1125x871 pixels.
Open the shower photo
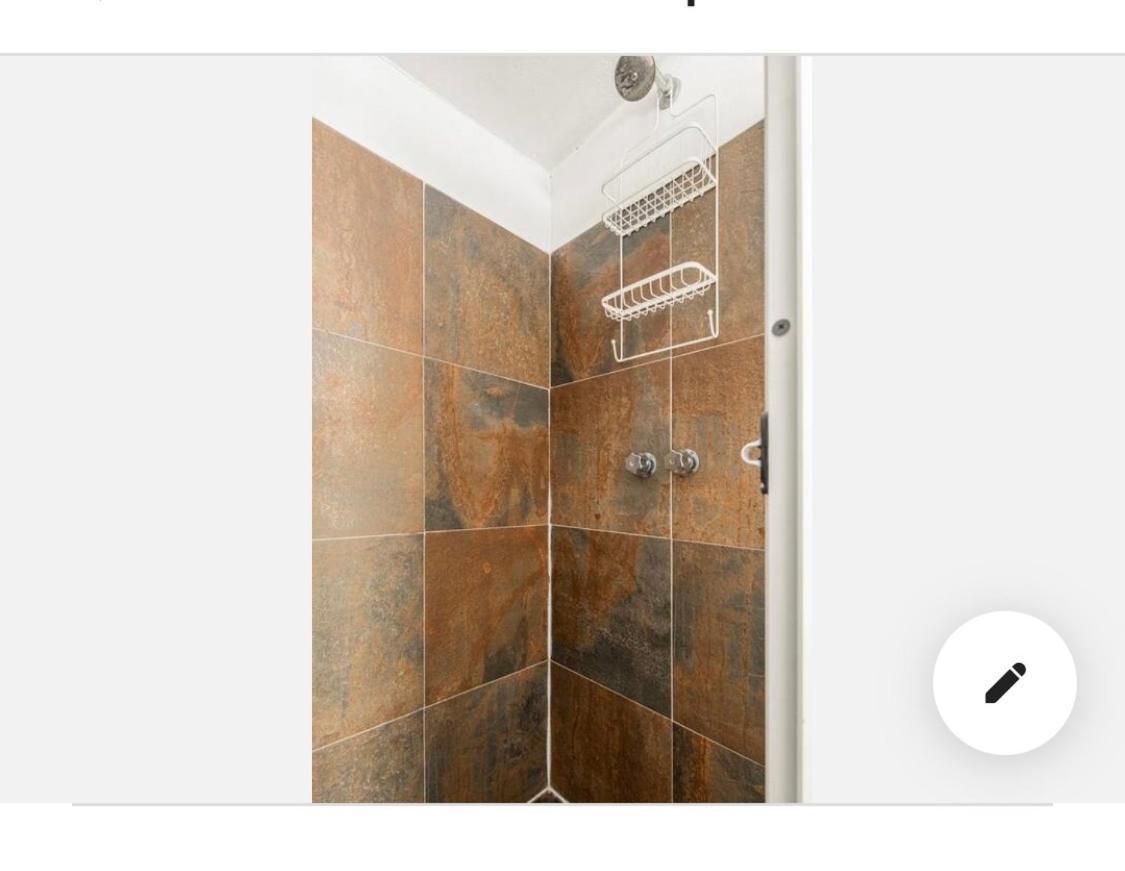[560, 430]
